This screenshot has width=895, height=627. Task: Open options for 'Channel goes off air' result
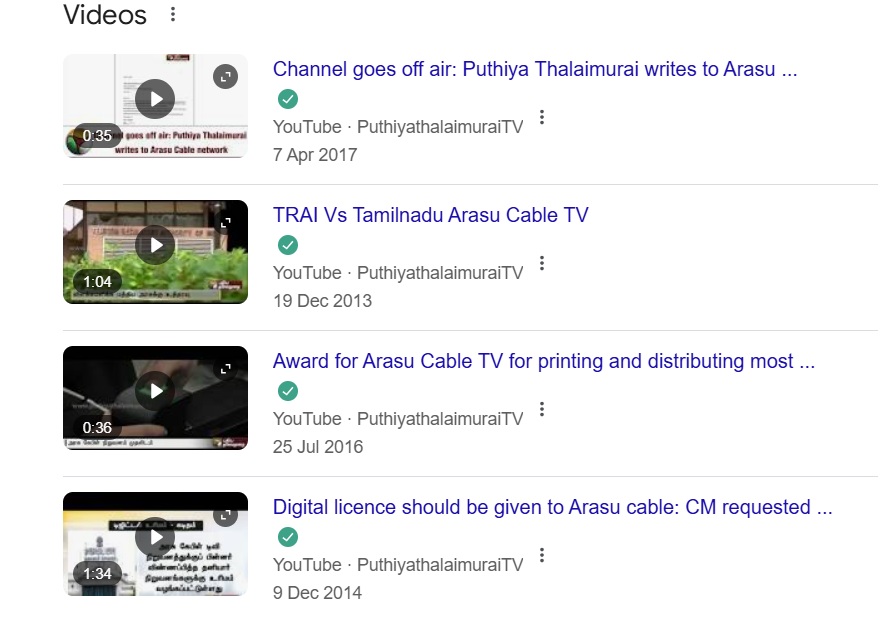pyautogui.click(x=542, y=117)
